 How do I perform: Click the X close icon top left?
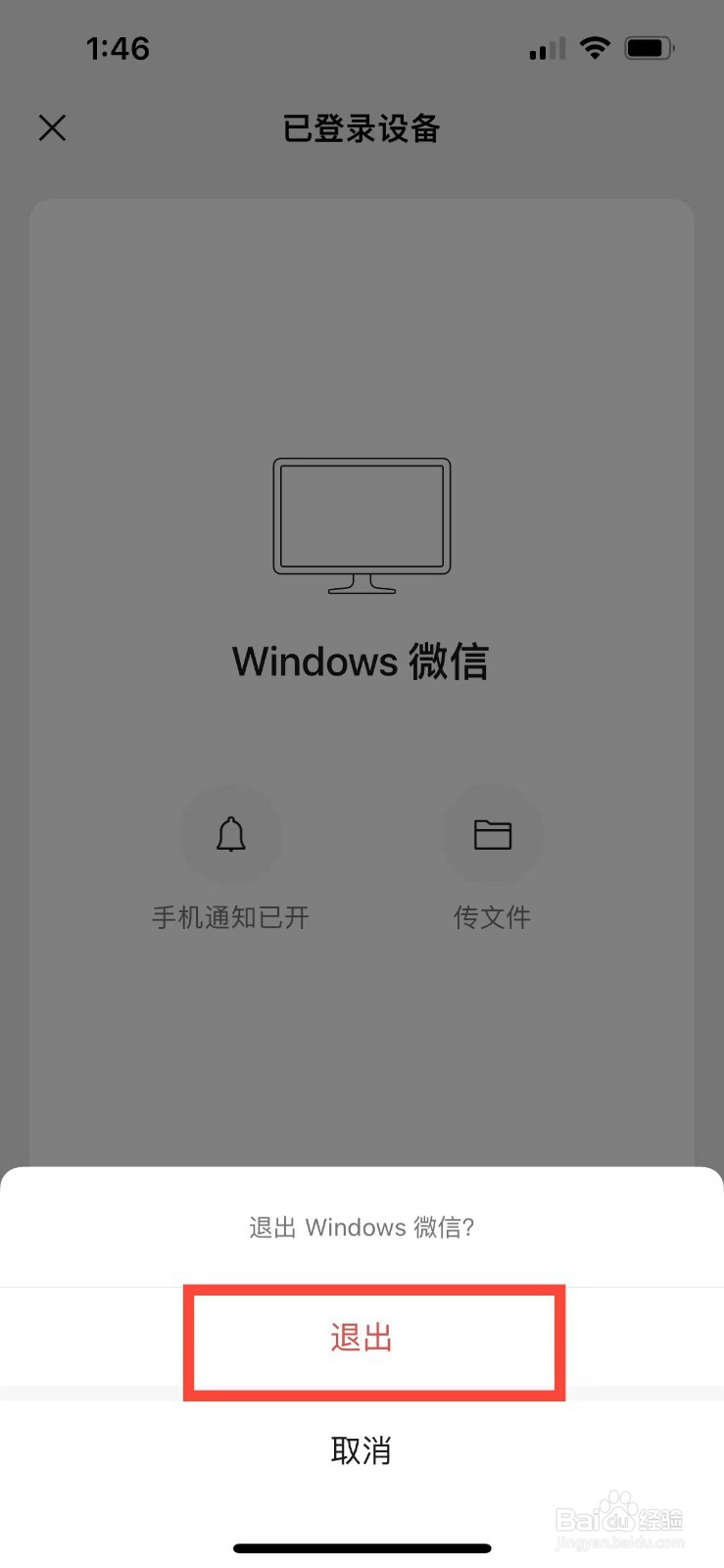[52, 127]
